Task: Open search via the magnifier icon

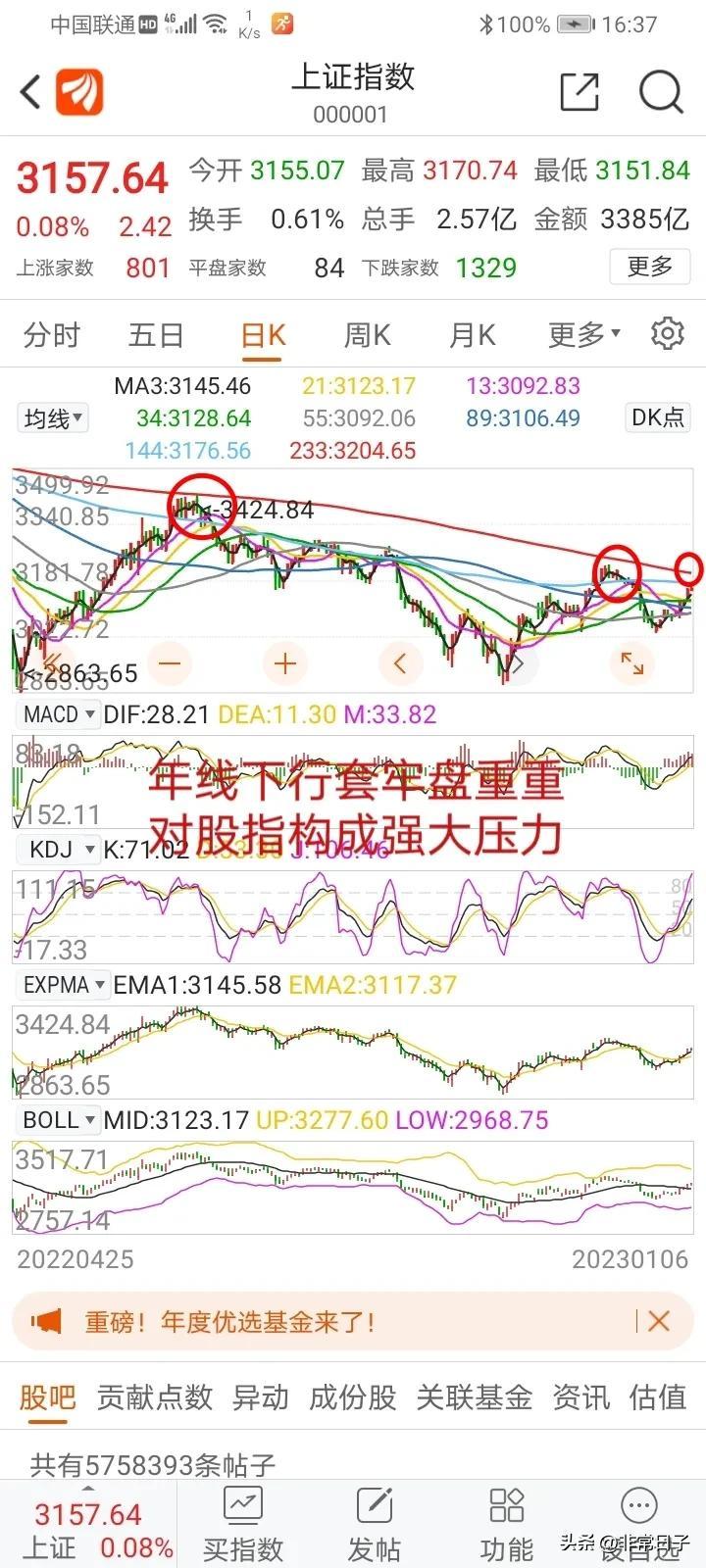Action: pos(662,92)
